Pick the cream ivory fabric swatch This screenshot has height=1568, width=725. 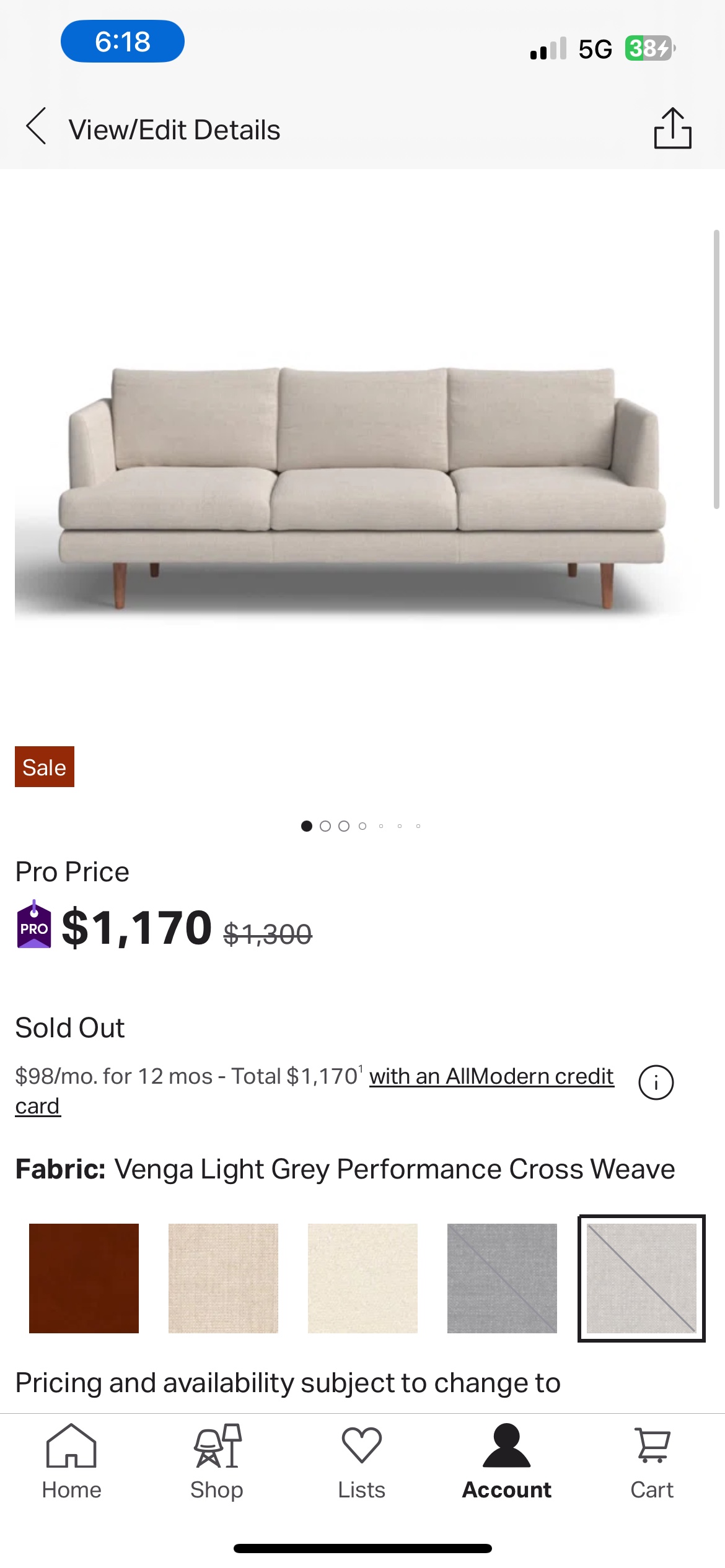(362, 1278)
